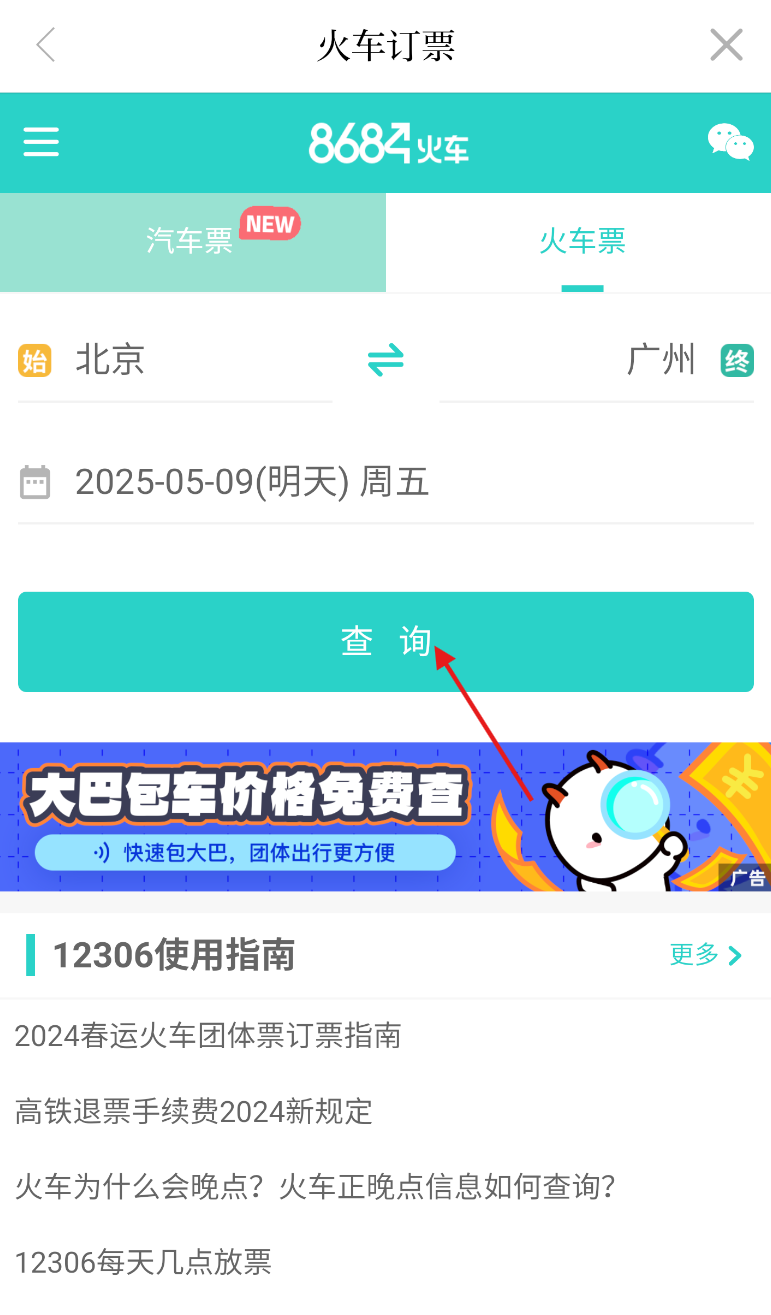
Task: Pick a different travel date
Action: pyautogui.click(x=252, y=483)
